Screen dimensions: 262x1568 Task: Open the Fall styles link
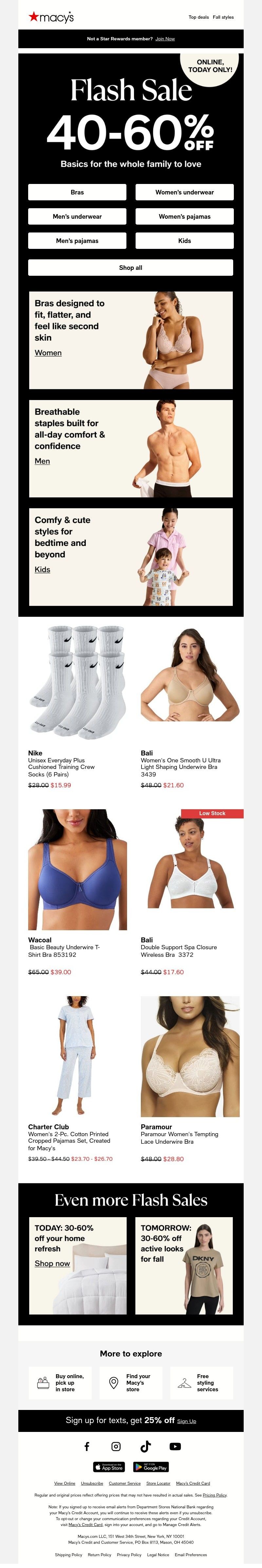[223, 17]
